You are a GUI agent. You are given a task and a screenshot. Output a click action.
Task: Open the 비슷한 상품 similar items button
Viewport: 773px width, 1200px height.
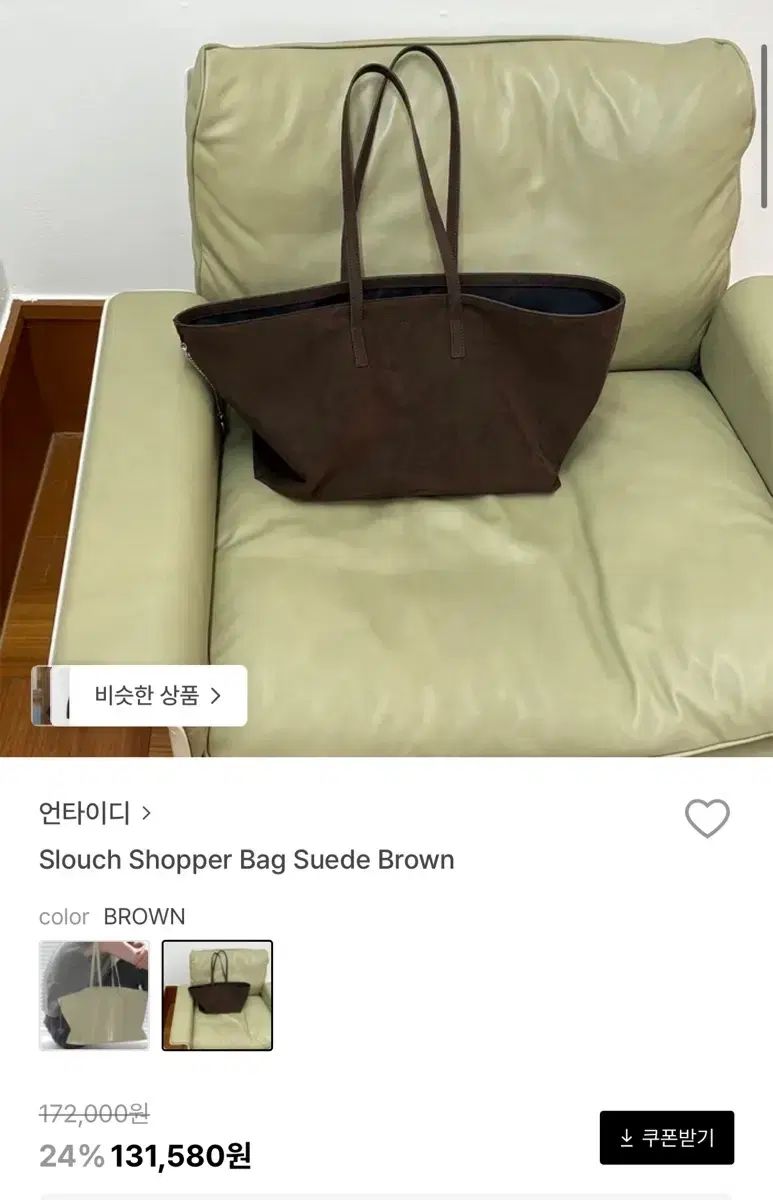pos(140,695)
